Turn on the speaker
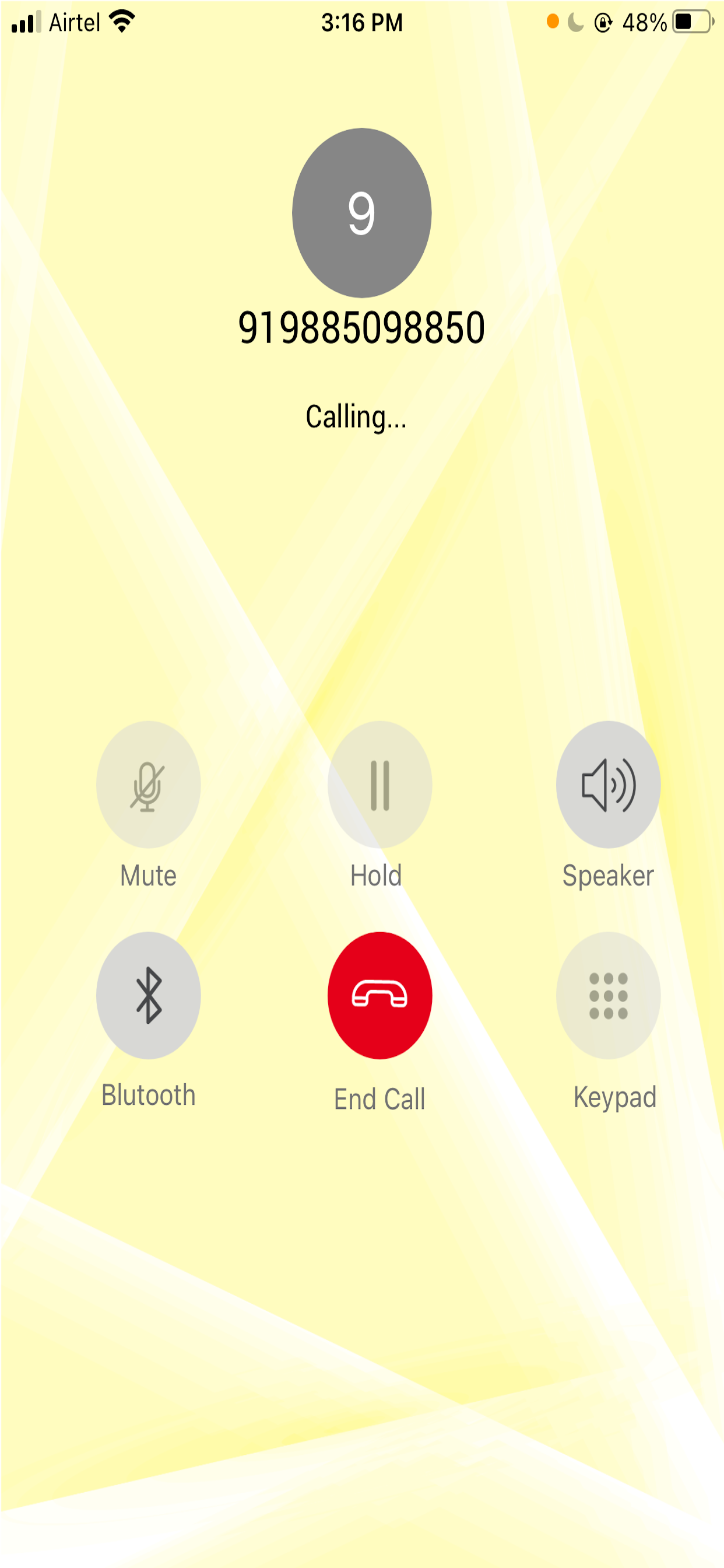This screenshot has width=724, height=1568. (608, 784)
